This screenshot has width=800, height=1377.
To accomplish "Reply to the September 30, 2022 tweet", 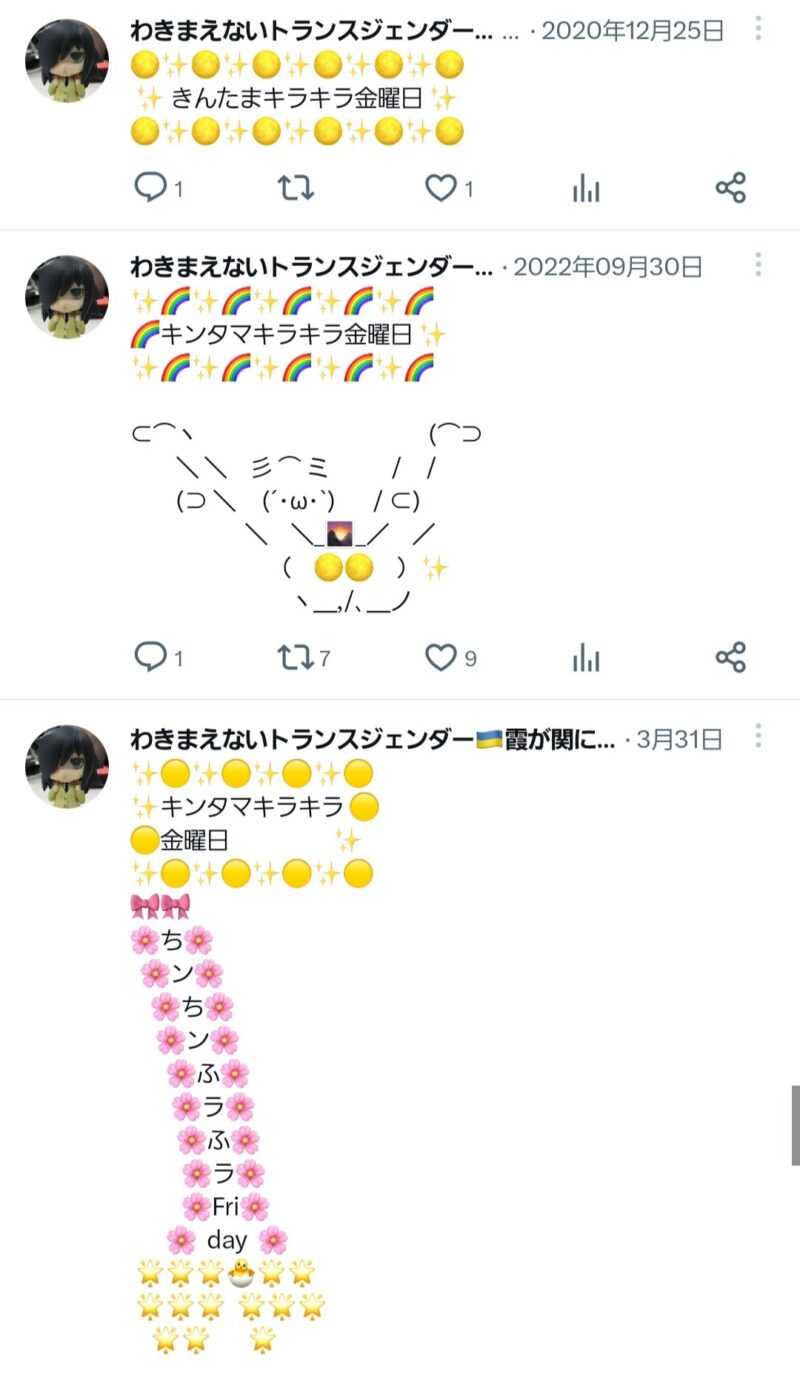I will (149, 657).
